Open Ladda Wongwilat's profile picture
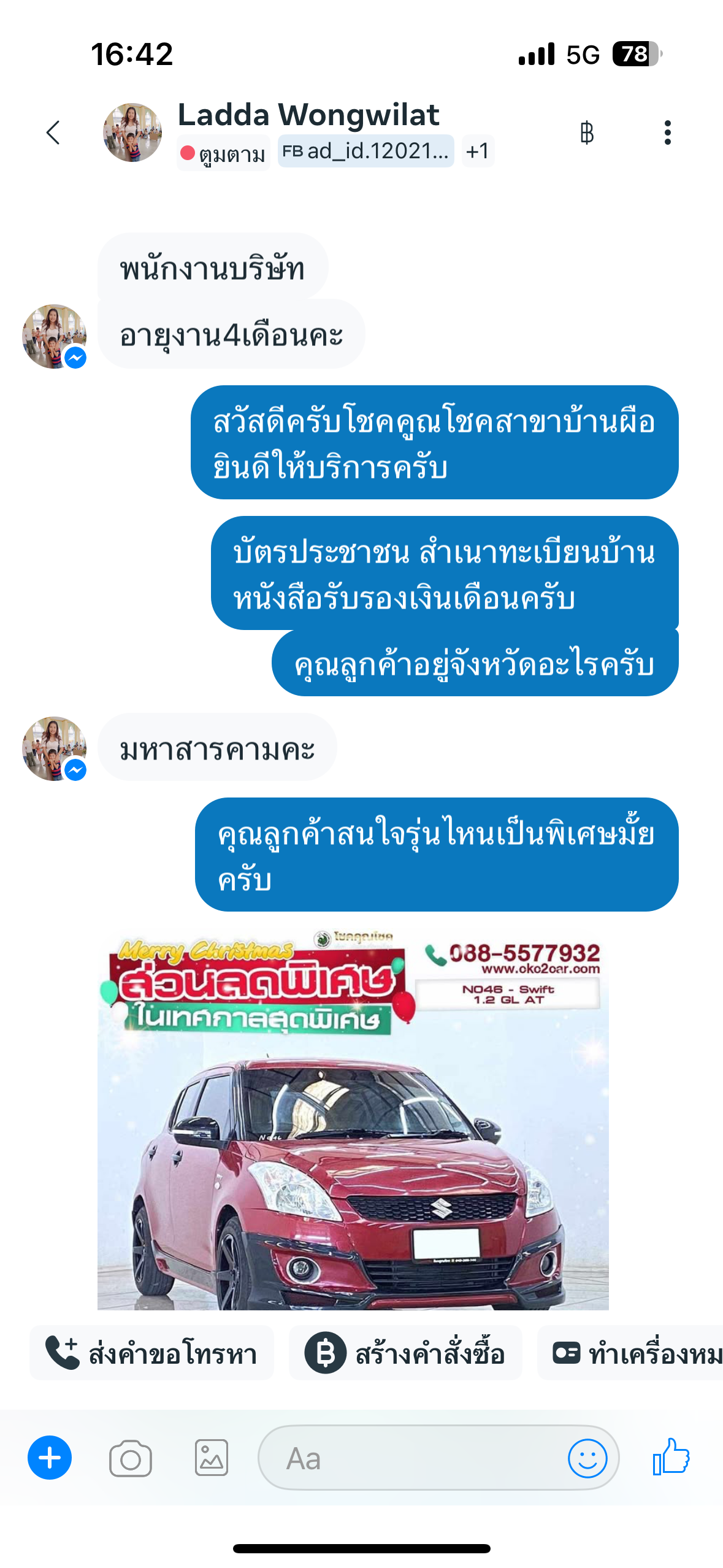The image size is (723, 1568). (132, 133)
